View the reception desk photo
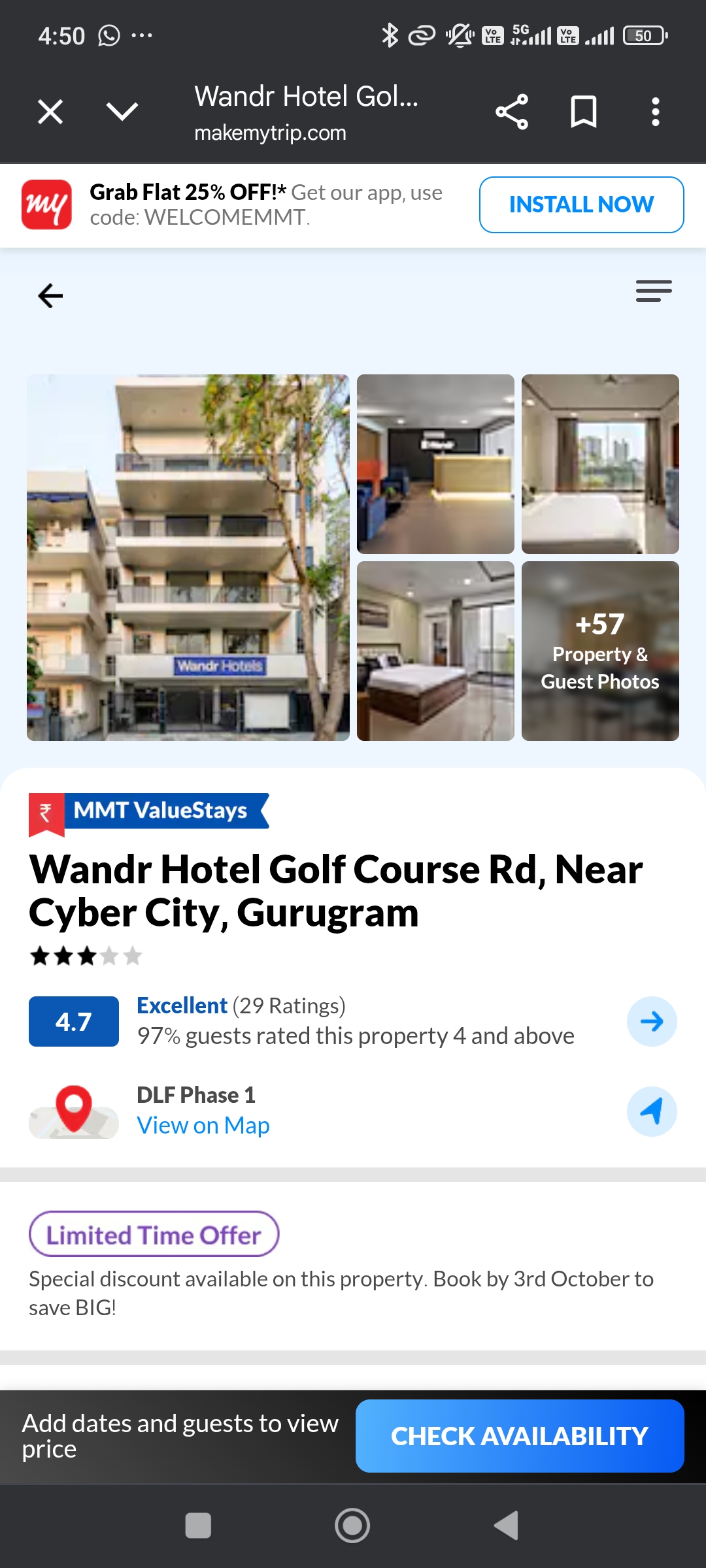The width and height of the screenshot is (706, 1568). pyautogui.click(x=435, y=464)
